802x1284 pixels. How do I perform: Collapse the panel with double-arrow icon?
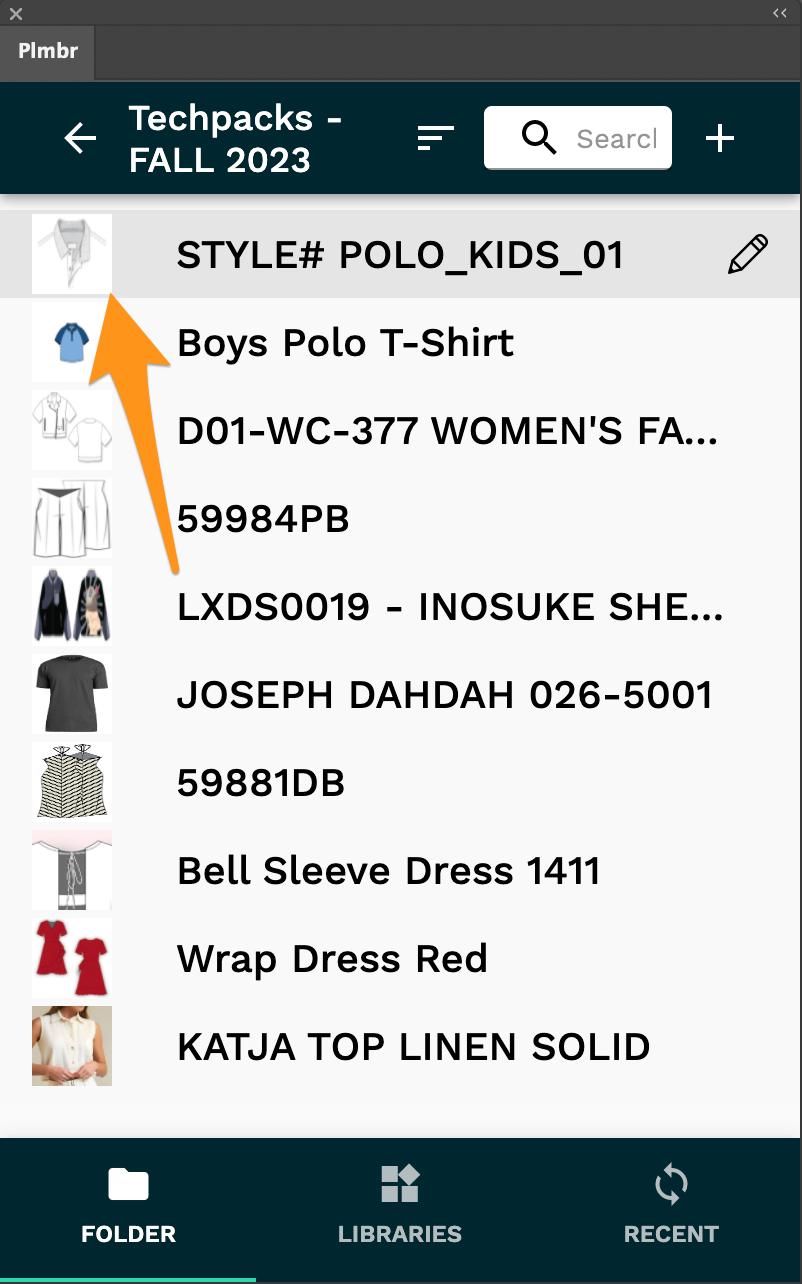click(781, 13)
